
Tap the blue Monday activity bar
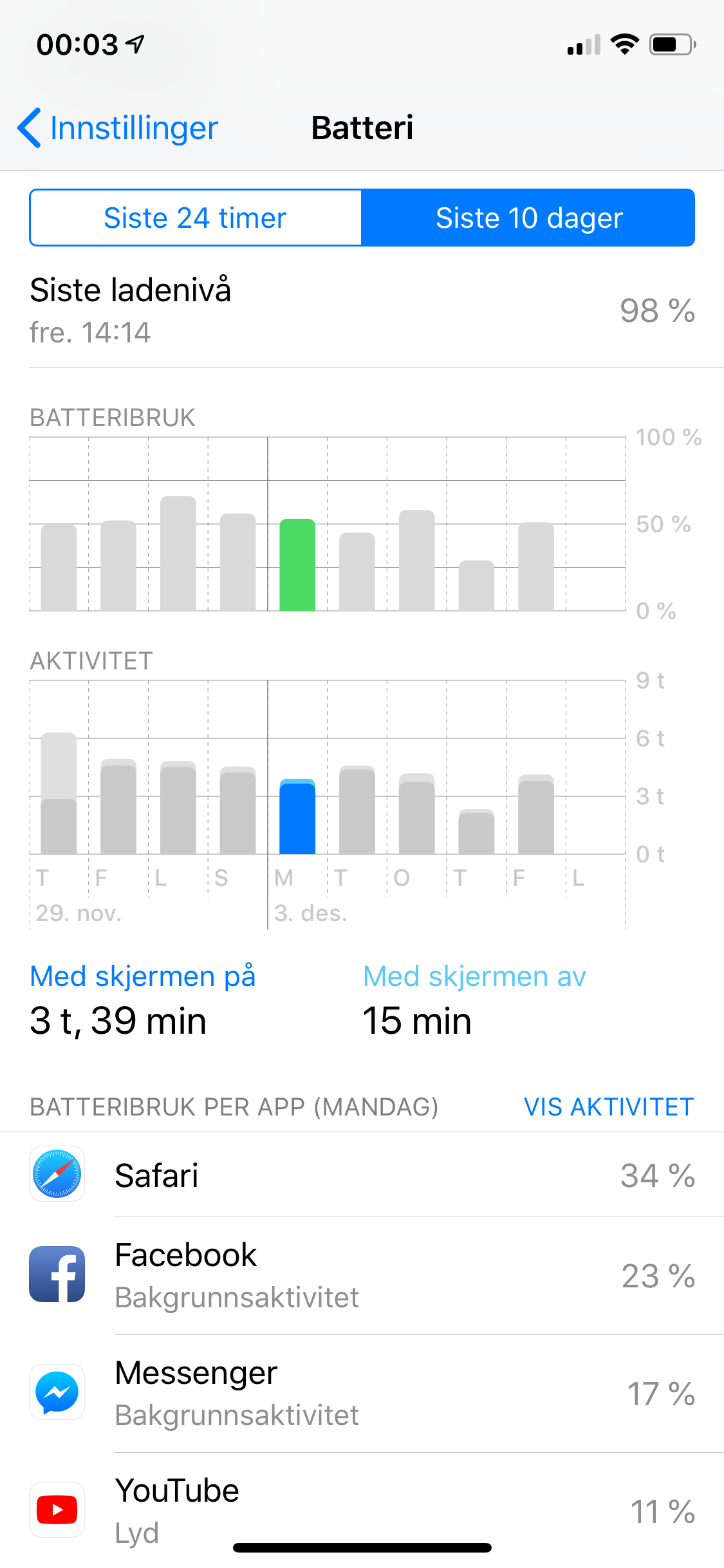[297, 816]
